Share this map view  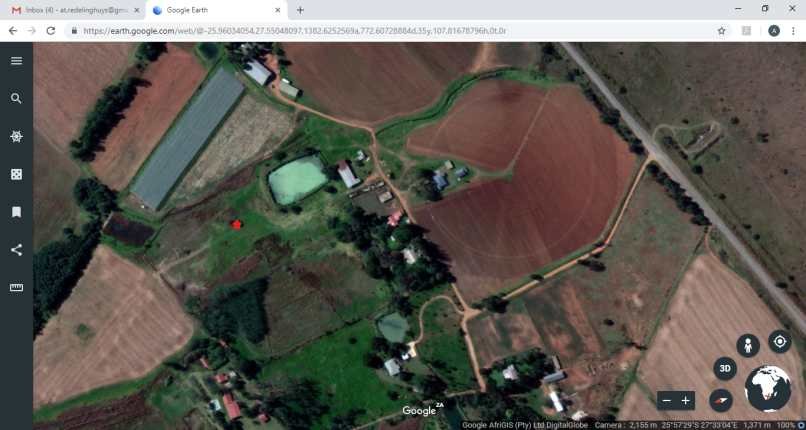(x=16, y=250)
